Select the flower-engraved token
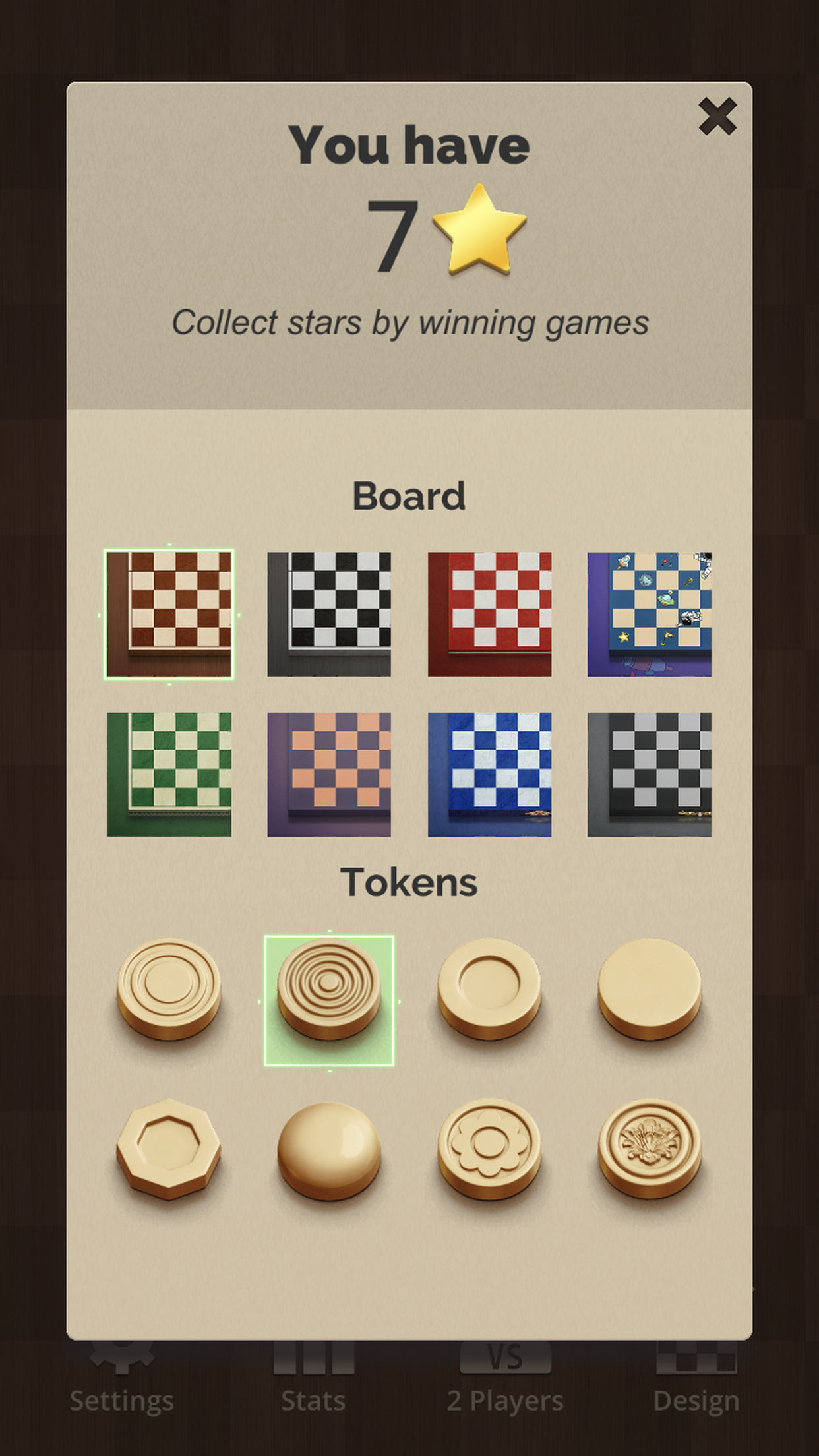The height and width of the screenshot is (1456, 819). [x=489, y=1149]
